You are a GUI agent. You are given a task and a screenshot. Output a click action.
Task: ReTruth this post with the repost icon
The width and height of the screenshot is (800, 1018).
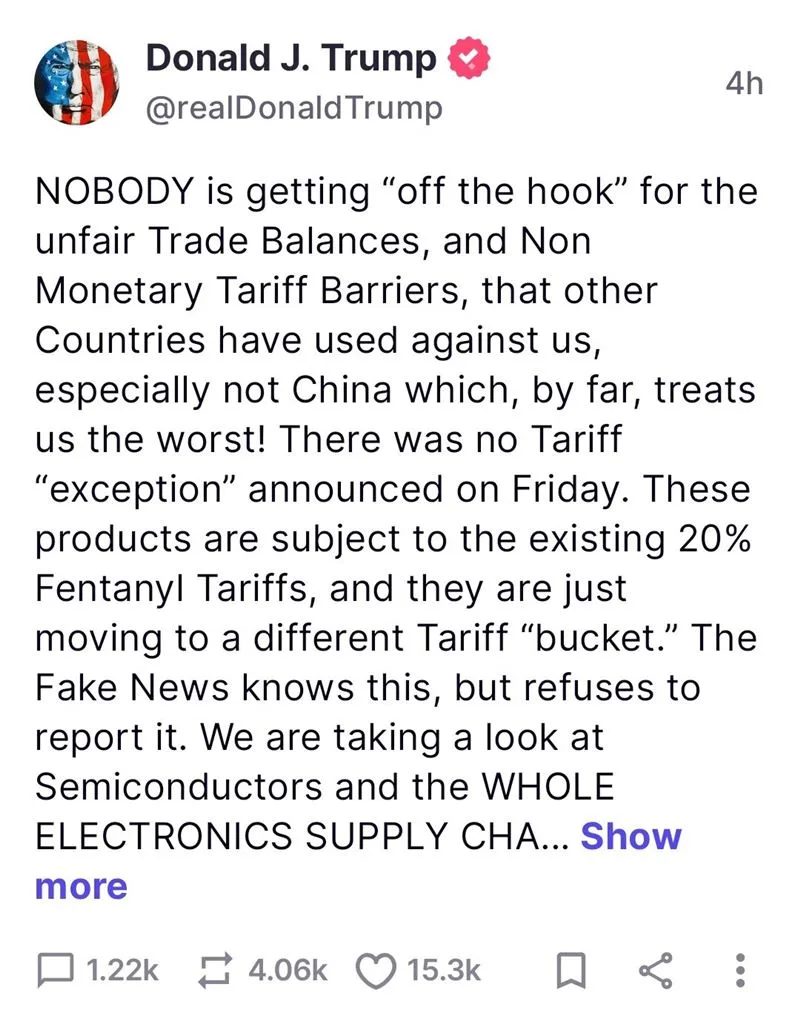tap(215, 971)
